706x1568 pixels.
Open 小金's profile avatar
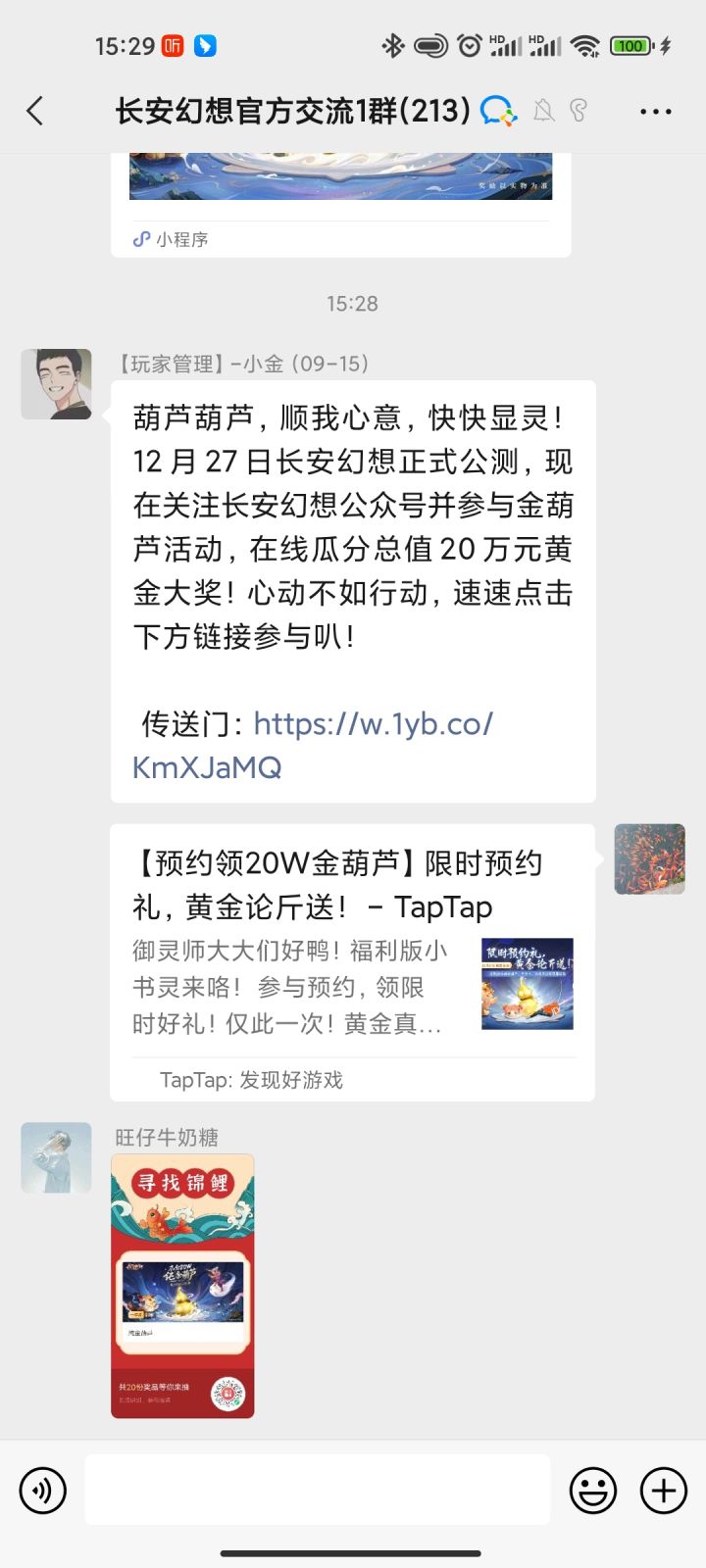coord(56,384)
